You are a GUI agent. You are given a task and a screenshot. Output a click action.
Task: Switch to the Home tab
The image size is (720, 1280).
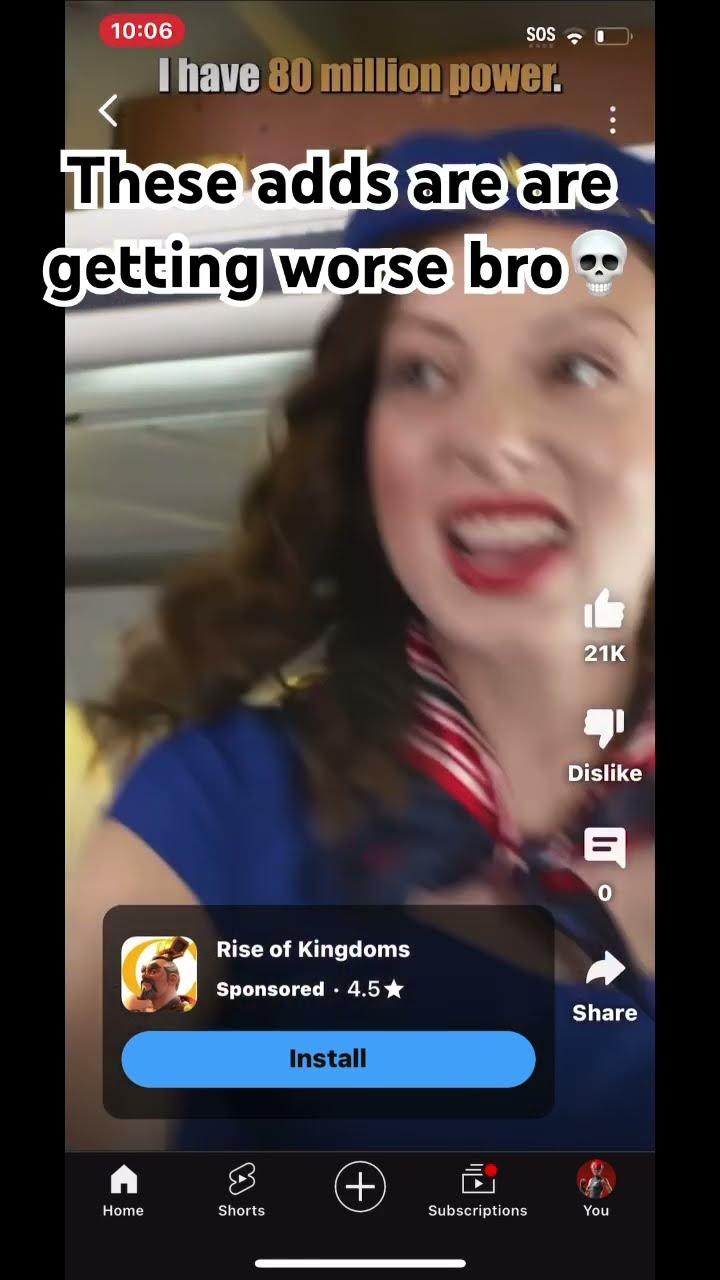[x=123, y=1191]
